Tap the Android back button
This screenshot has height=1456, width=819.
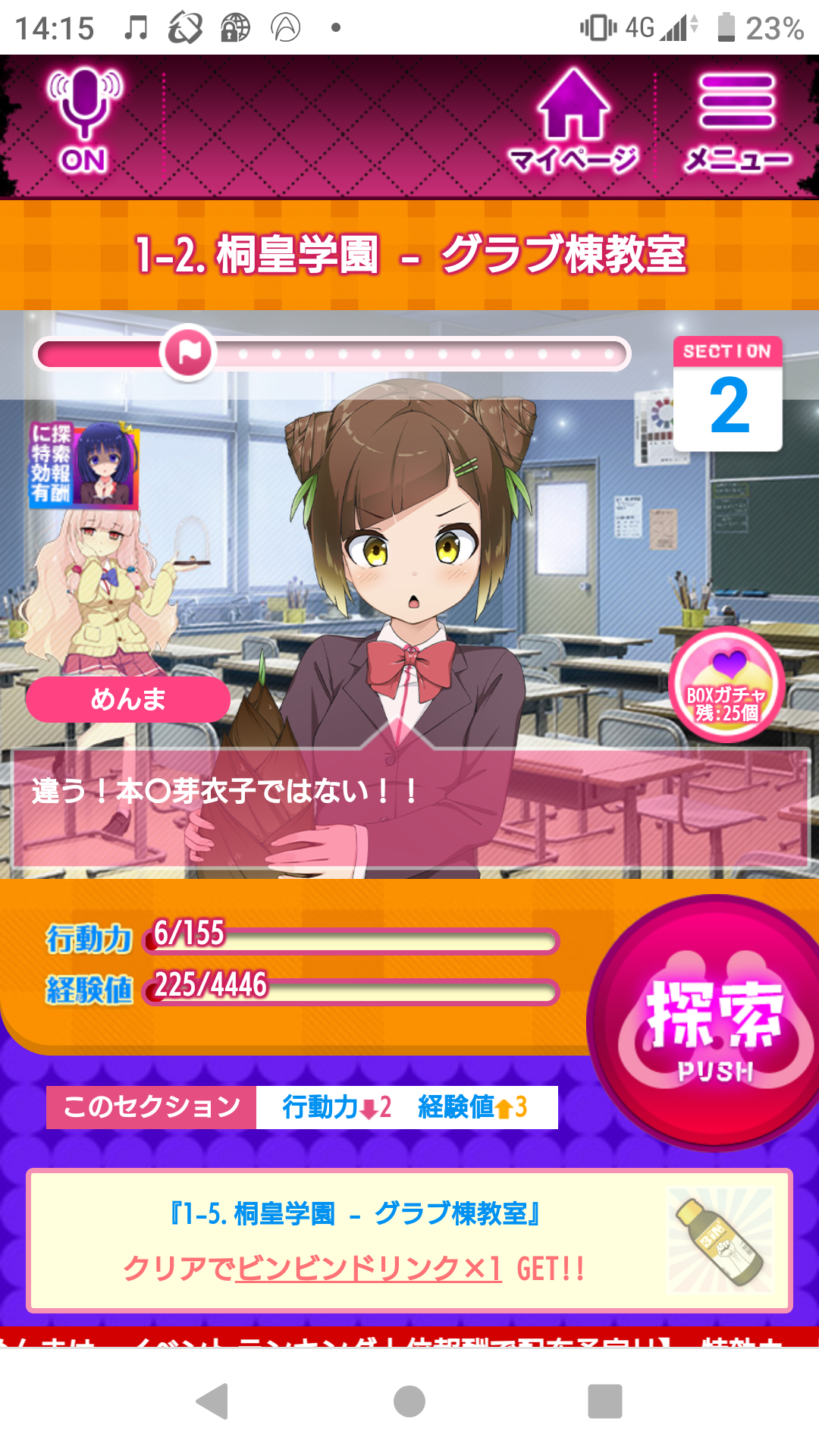pyautogui.click(x=213, y=1401)
